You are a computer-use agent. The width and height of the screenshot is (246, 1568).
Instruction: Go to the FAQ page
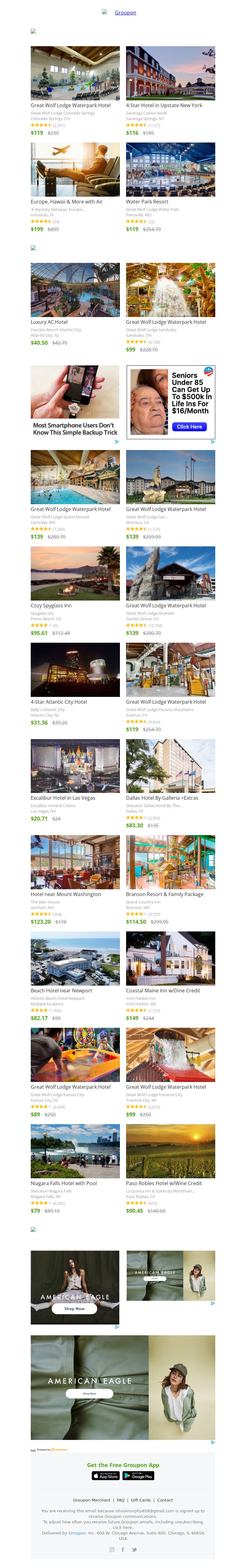pos(120,1500)
